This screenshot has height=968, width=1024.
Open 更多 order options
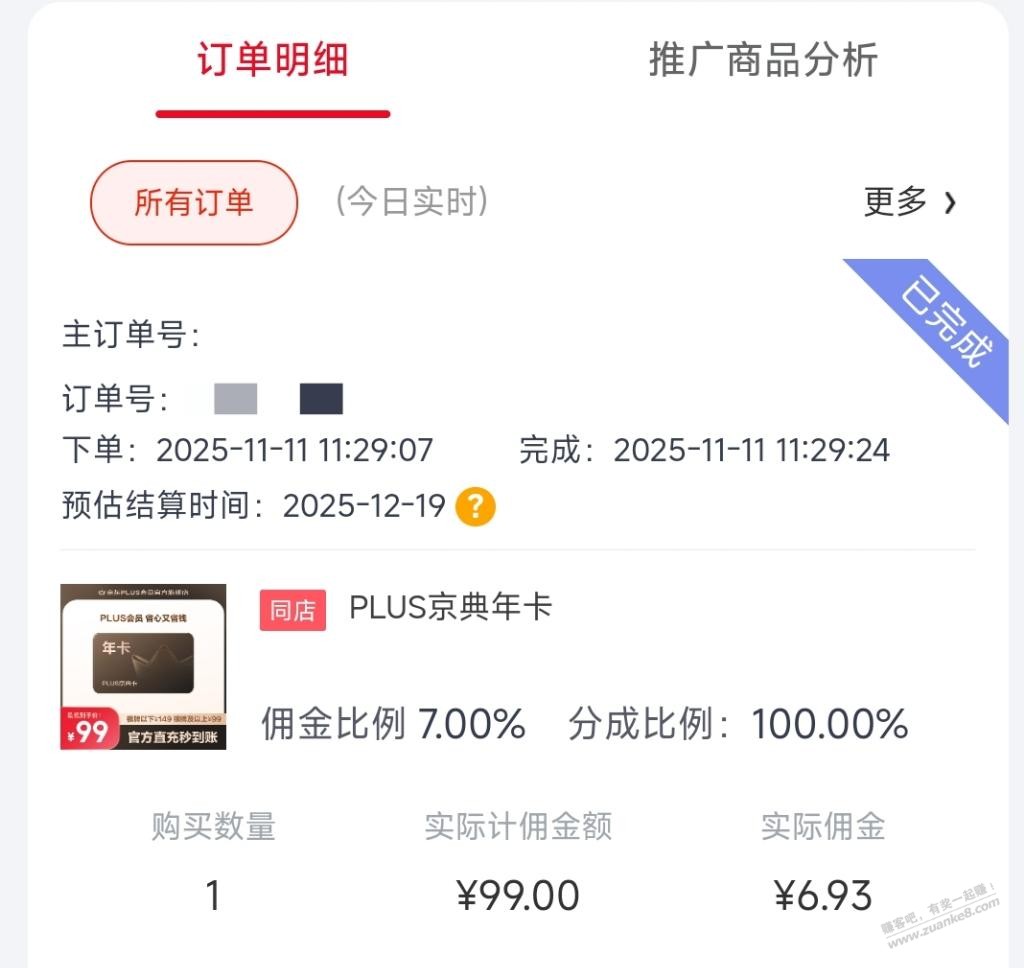click(x=910, y=203)
